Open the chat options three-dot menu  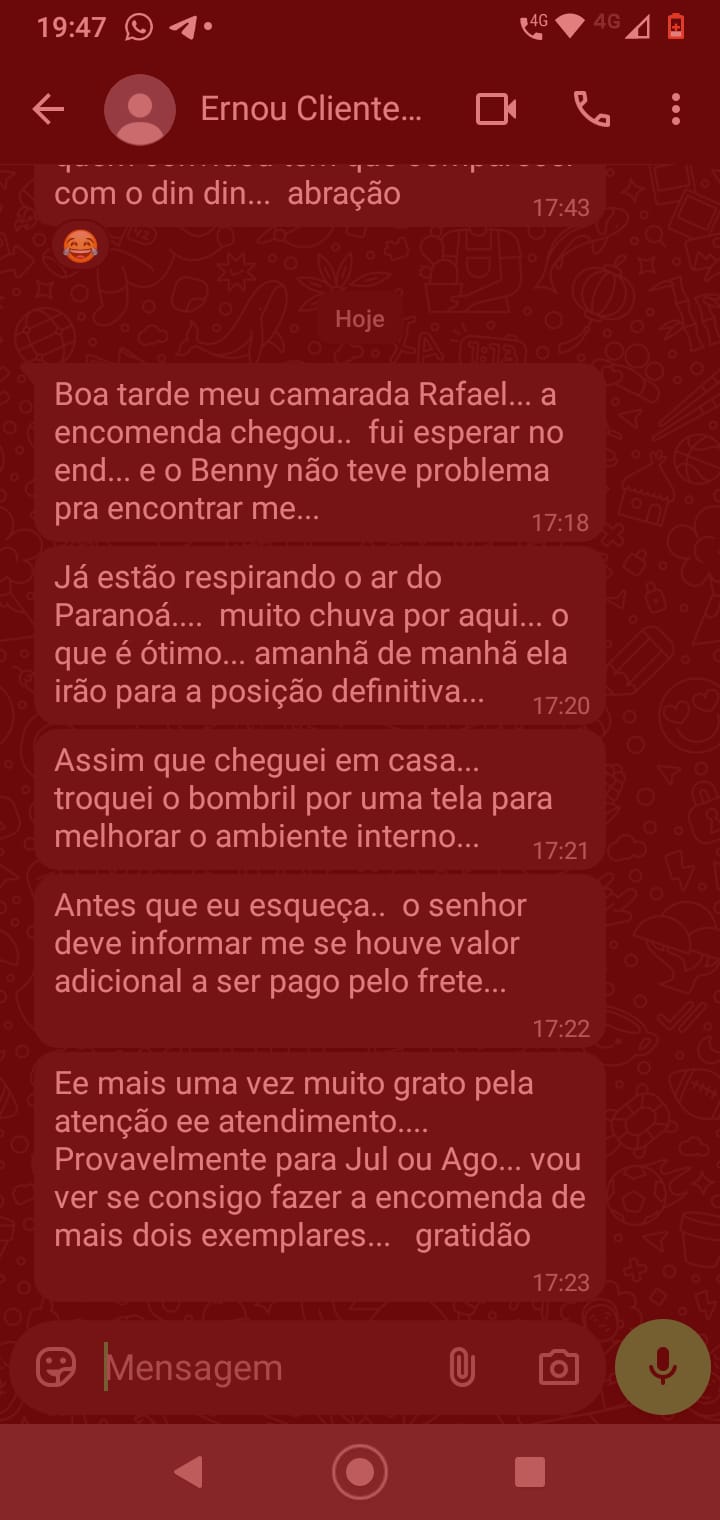tap(673, 110)
